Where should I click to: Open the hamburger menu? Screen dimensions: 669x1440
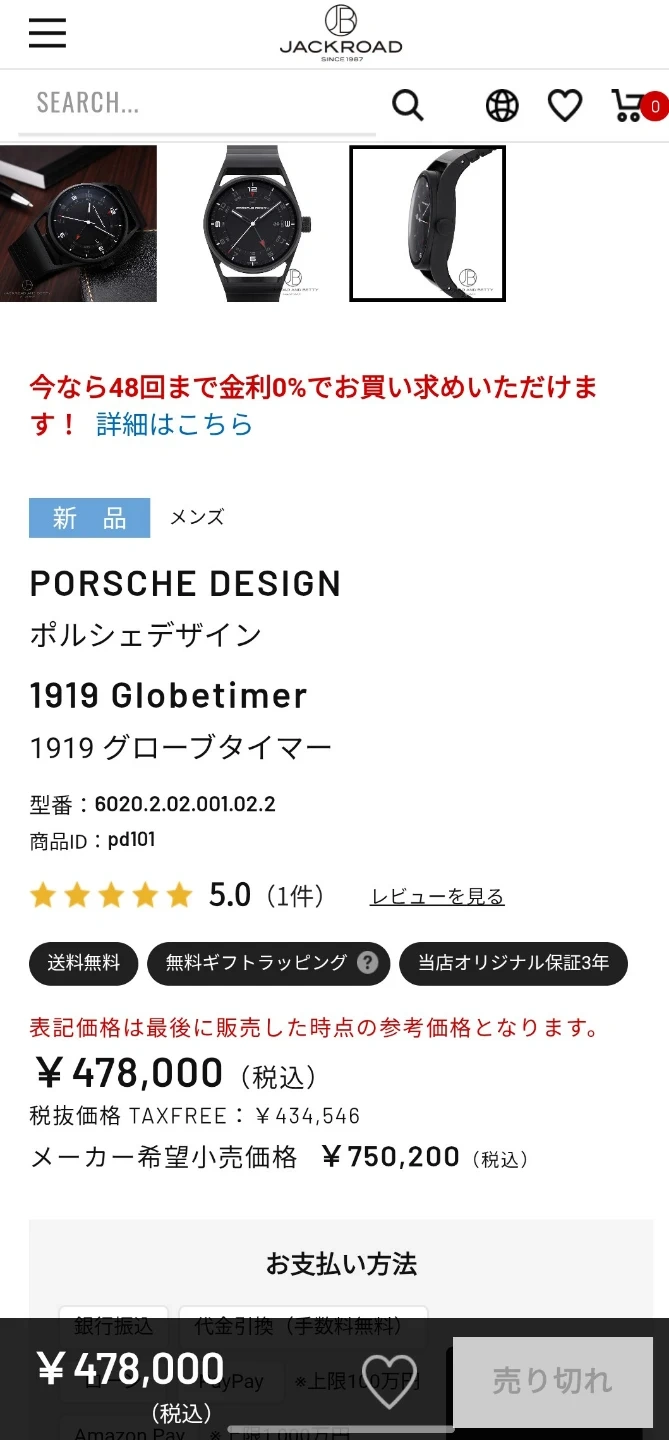47,34
